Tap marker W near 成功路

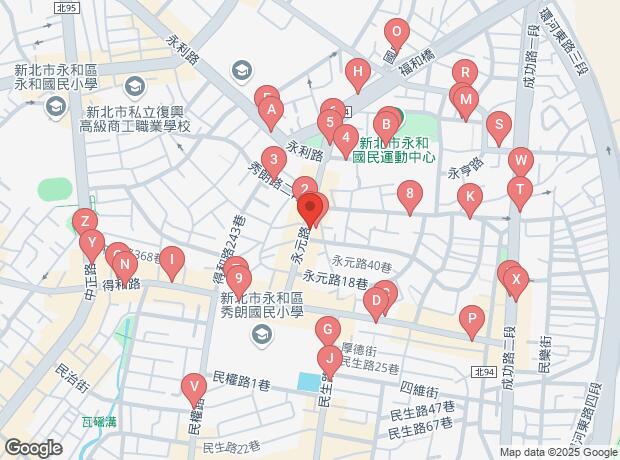pyautogui.click(x=520, y=161)
